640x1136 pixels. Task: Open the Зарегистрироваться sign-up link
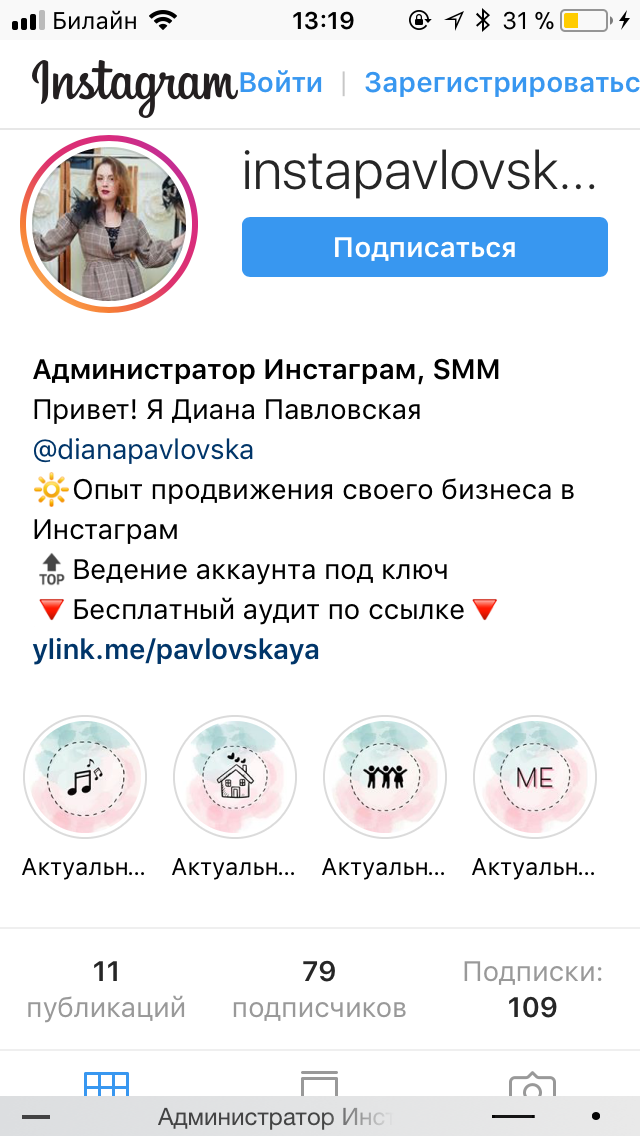tap(502, 83)
